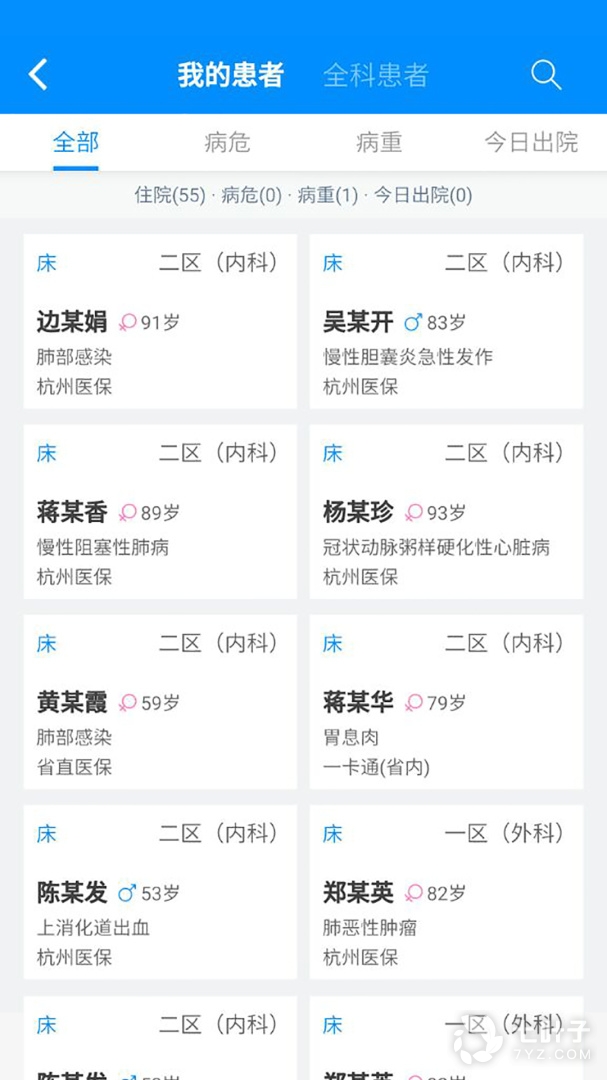Image resolution: width=607 pixels, height=1080 pixels.
Task: View 蒋某香's patient details
Action: [160, 512]
